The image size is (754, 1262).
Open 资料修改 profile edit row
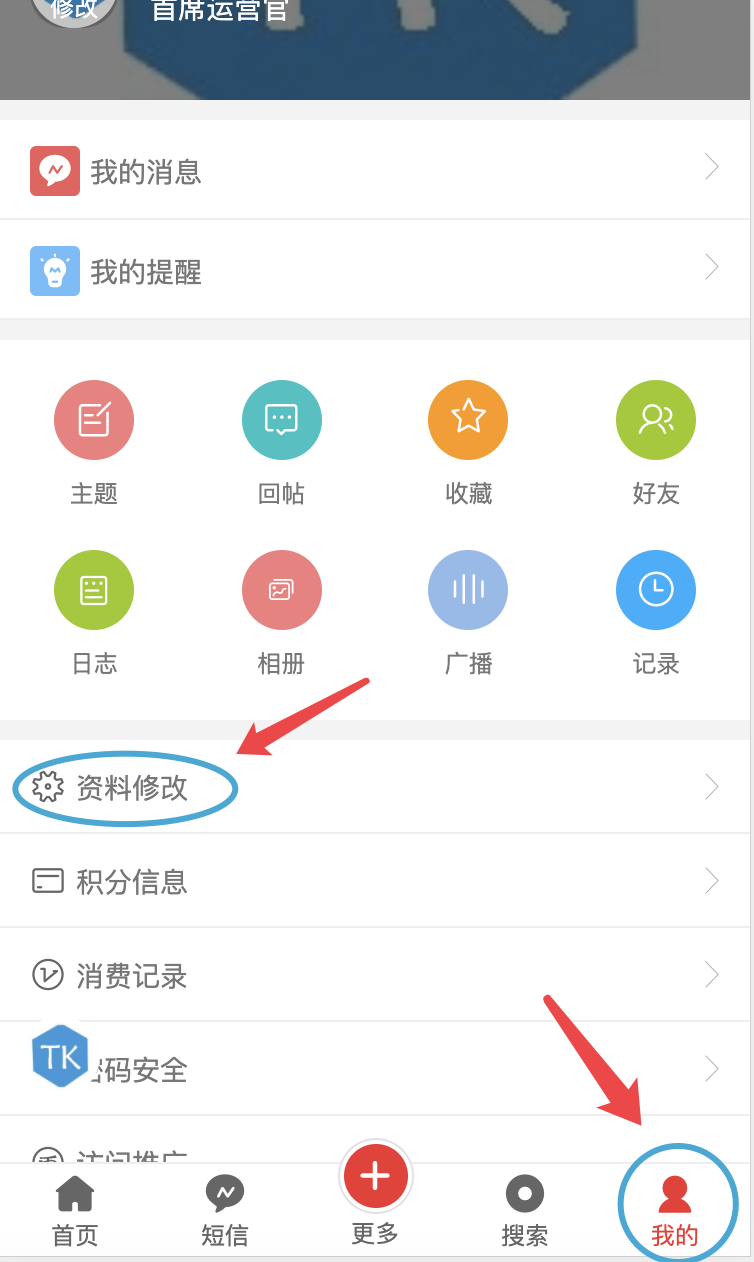point(374,788)
